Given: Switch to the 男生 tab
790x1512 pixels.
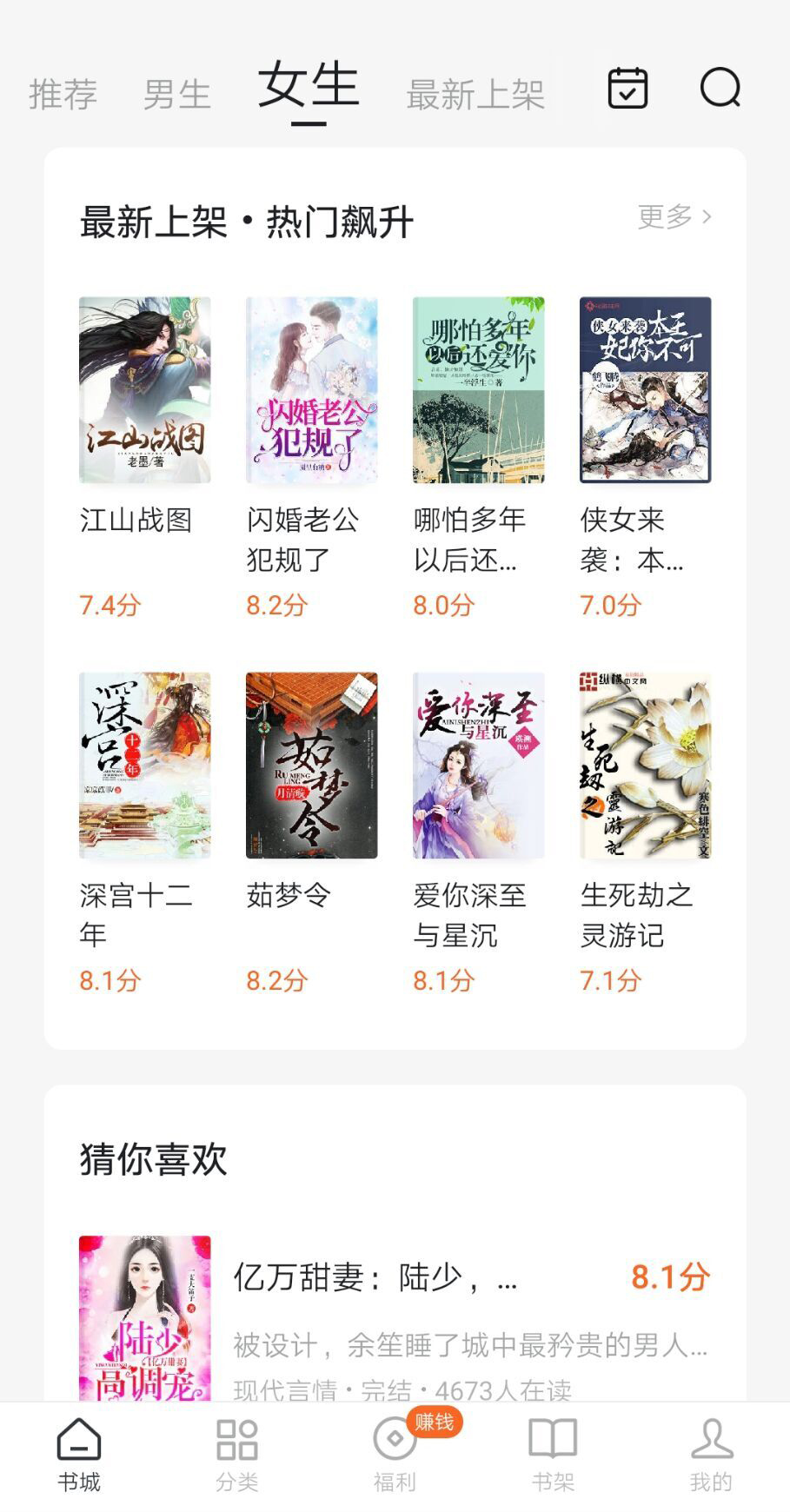Looking at the screenshot, I should 177,94.
